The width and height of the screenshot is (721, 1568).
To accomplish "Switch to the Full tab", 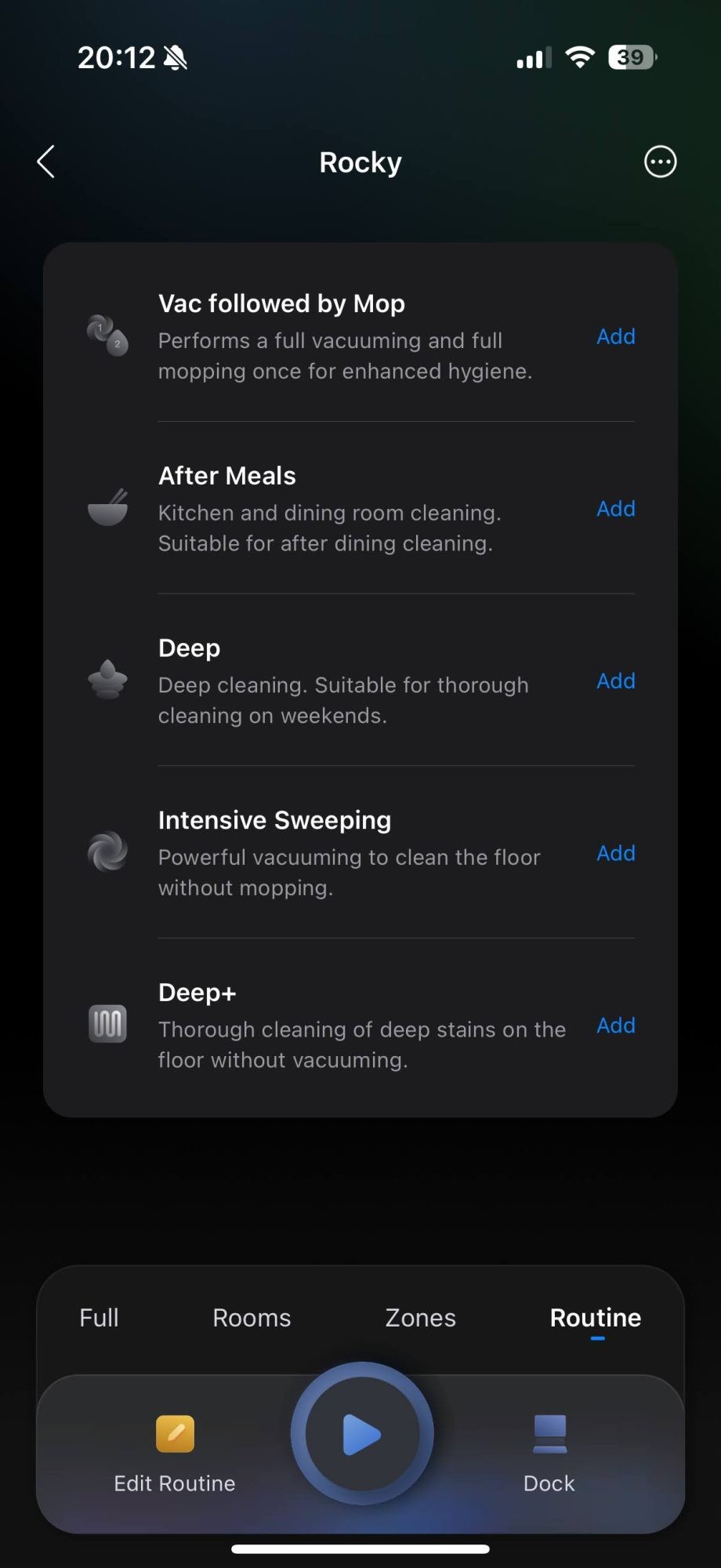I will 99,1318.
